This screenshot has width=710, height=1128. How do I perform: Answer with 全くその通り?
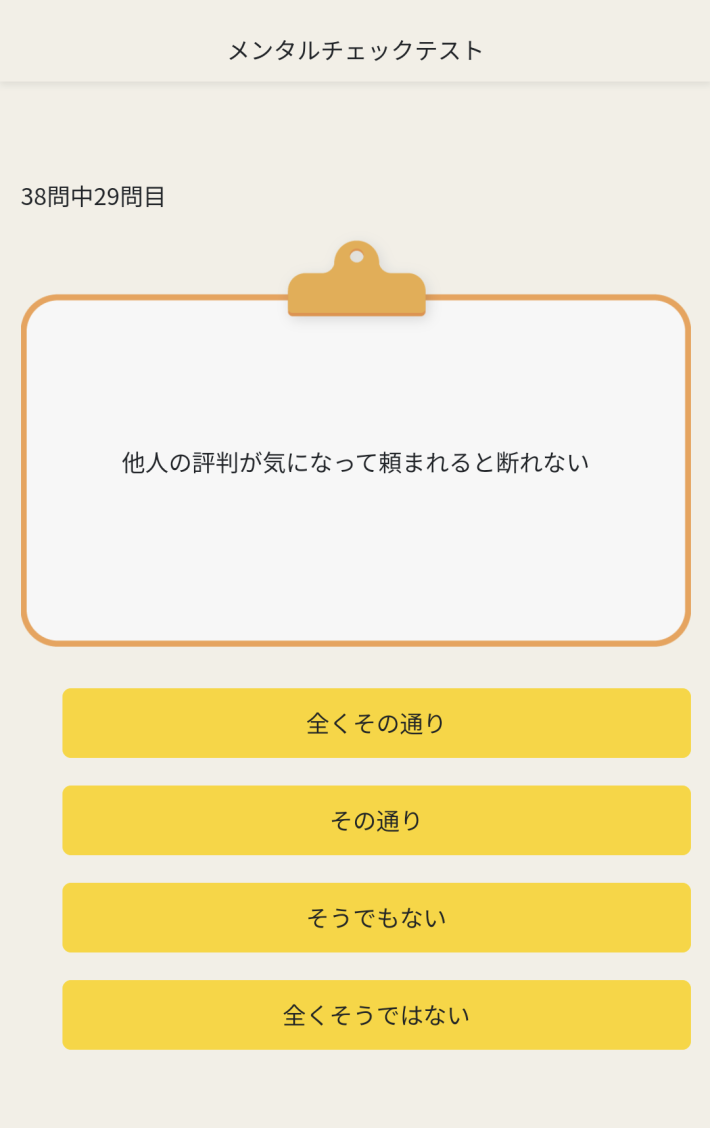click(376, 723)
